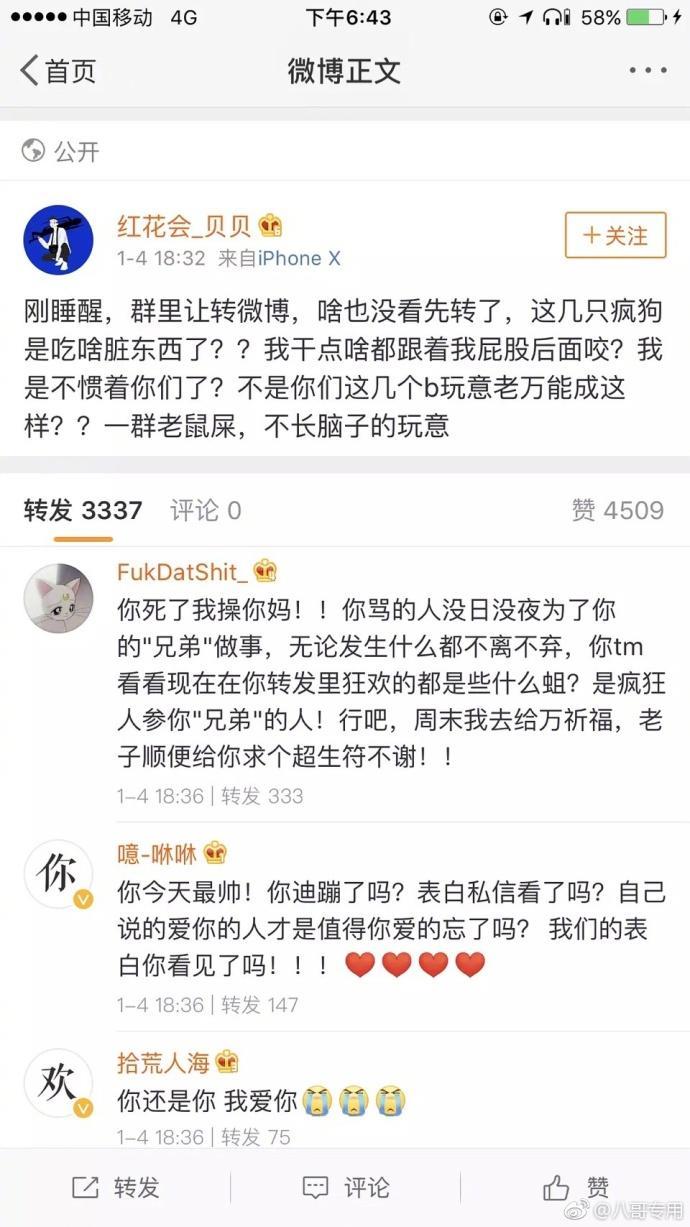Open the username link 噫-咻咻
Screen dimensions: 690x1227
tap(160, 854)
